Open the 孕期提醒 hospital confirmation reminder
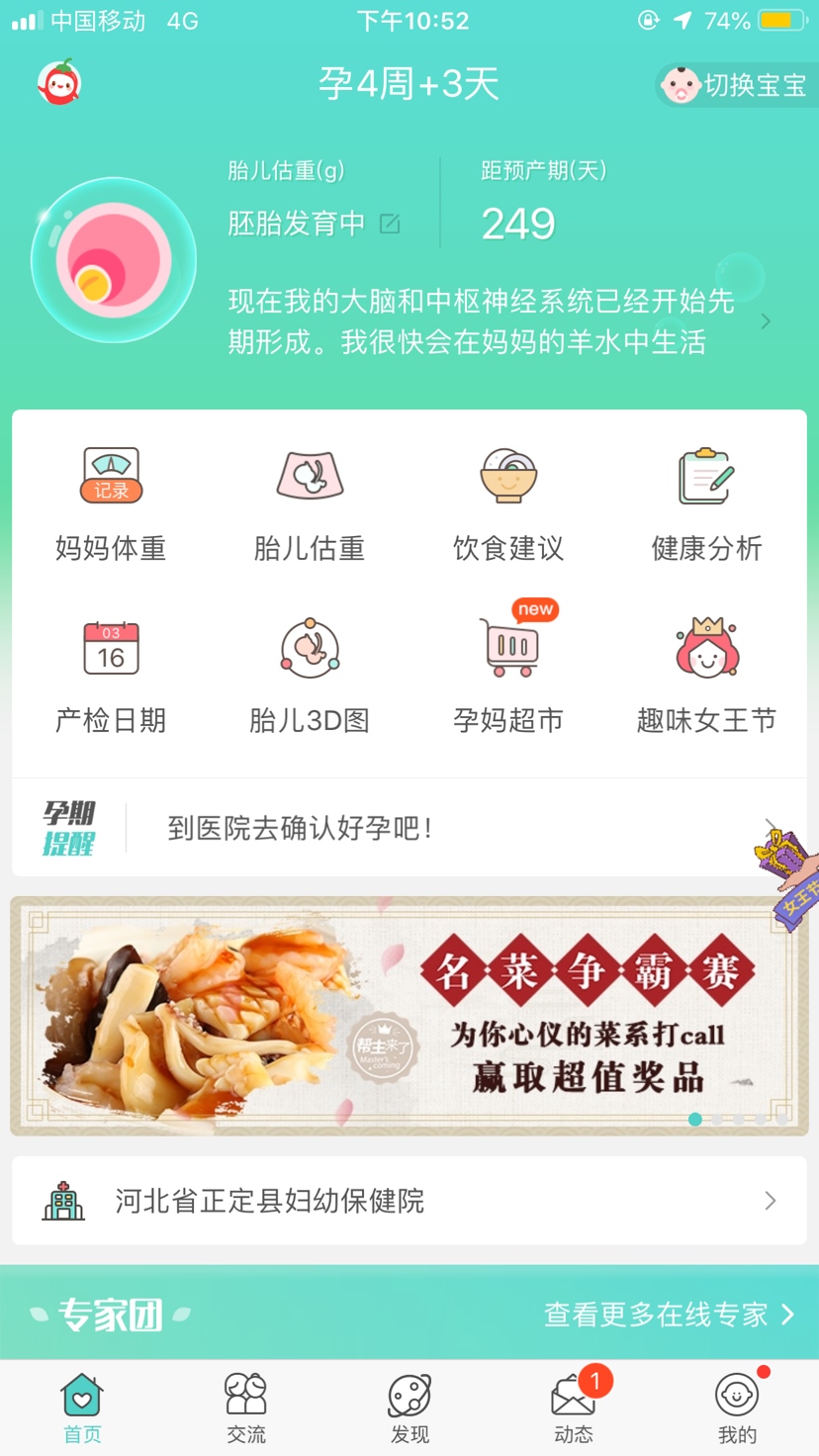The width and height of the screenshot is (819, 1456). 409,828
